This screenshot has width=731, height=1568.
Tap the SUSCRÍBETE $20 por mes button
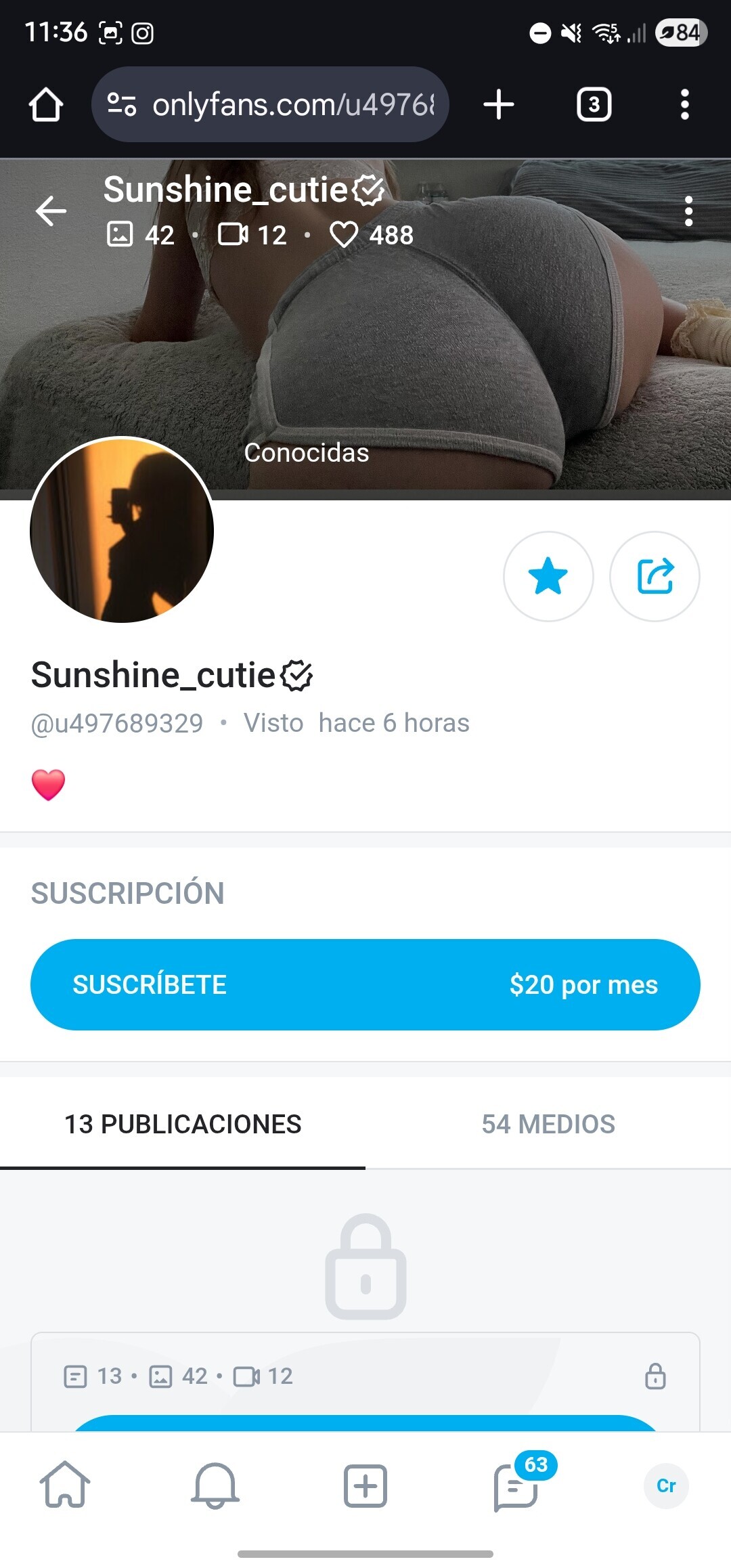(x=365, y=984)
